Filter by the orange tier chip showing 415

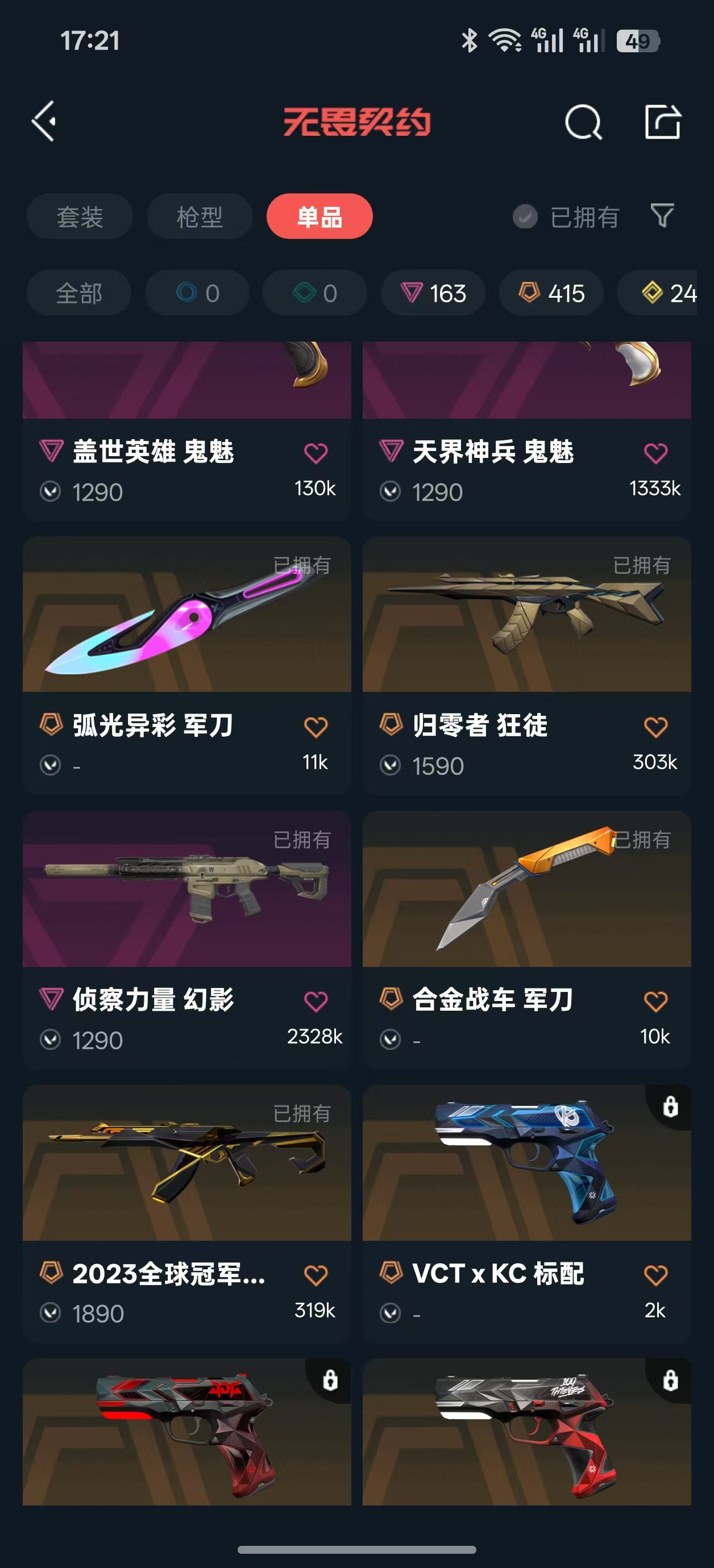pos(551,293)
